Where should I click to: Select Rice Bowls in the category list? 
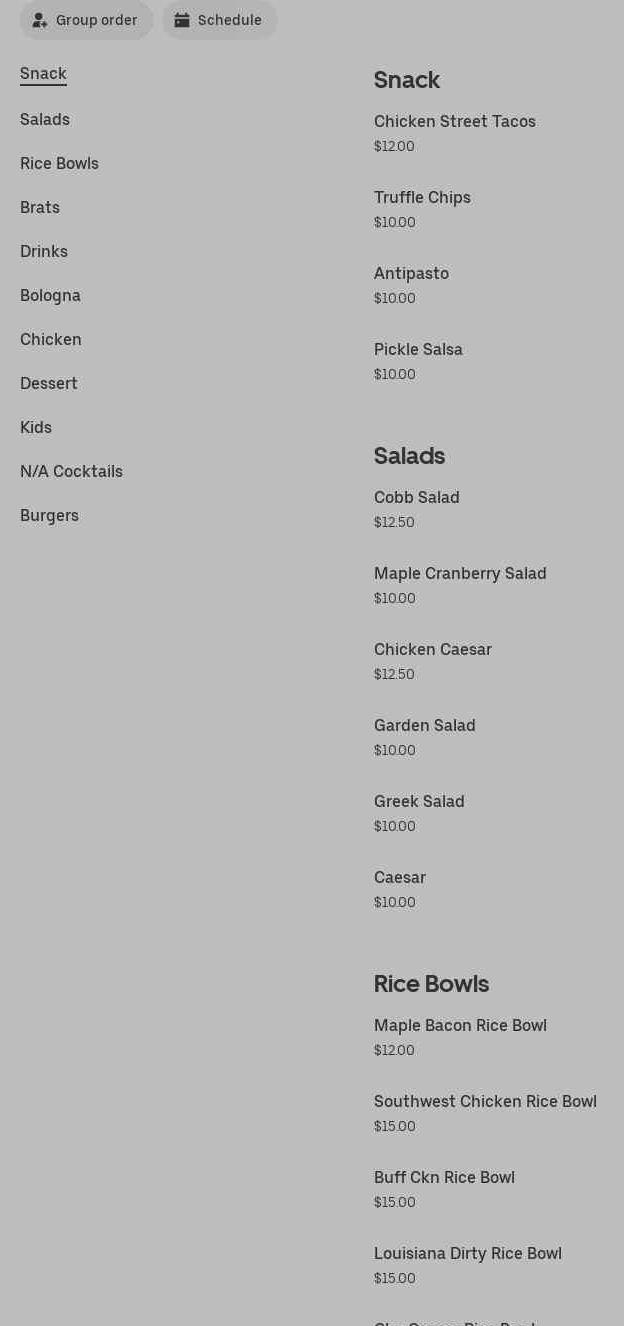(x=59, y=164)
